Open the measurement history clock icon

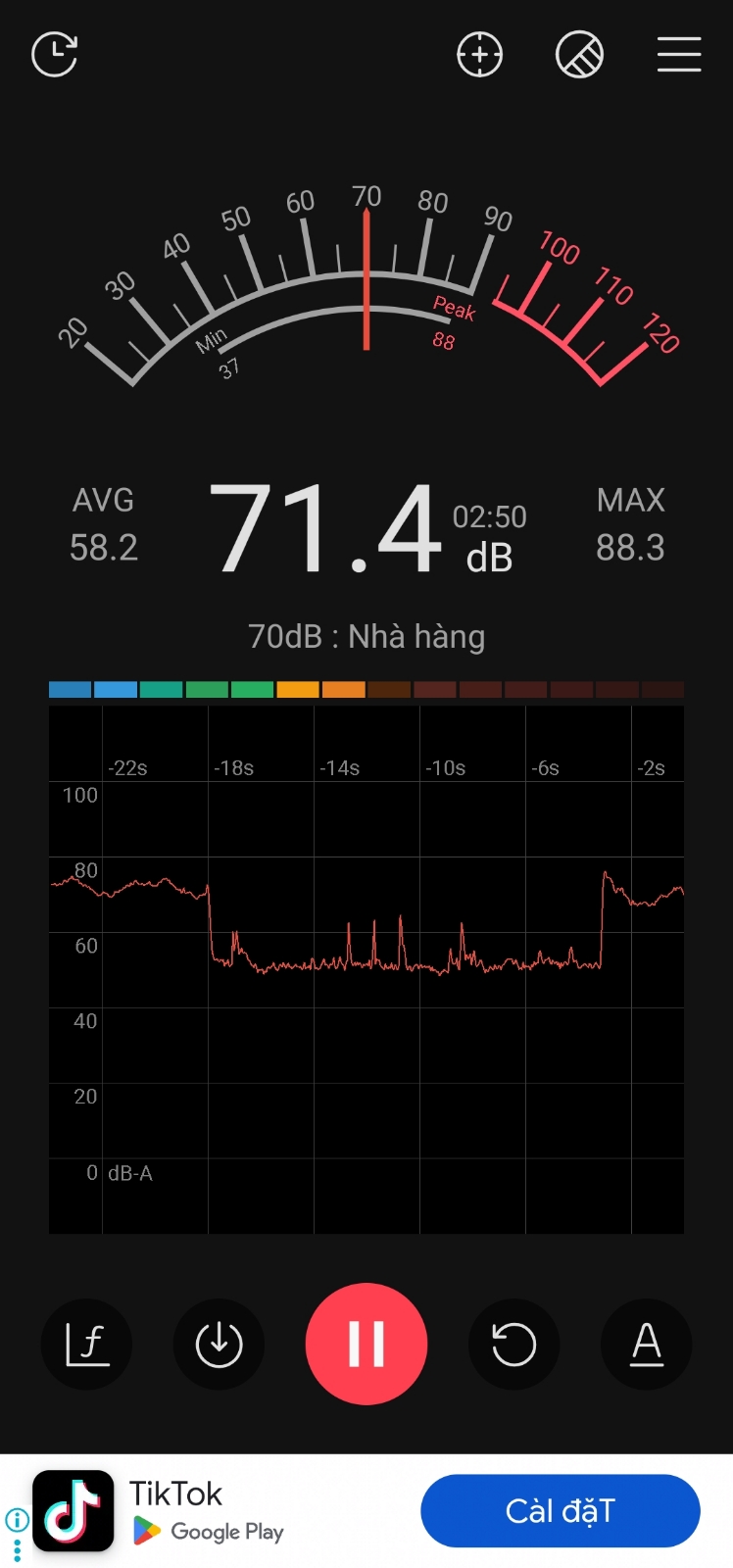pos(55,54)
